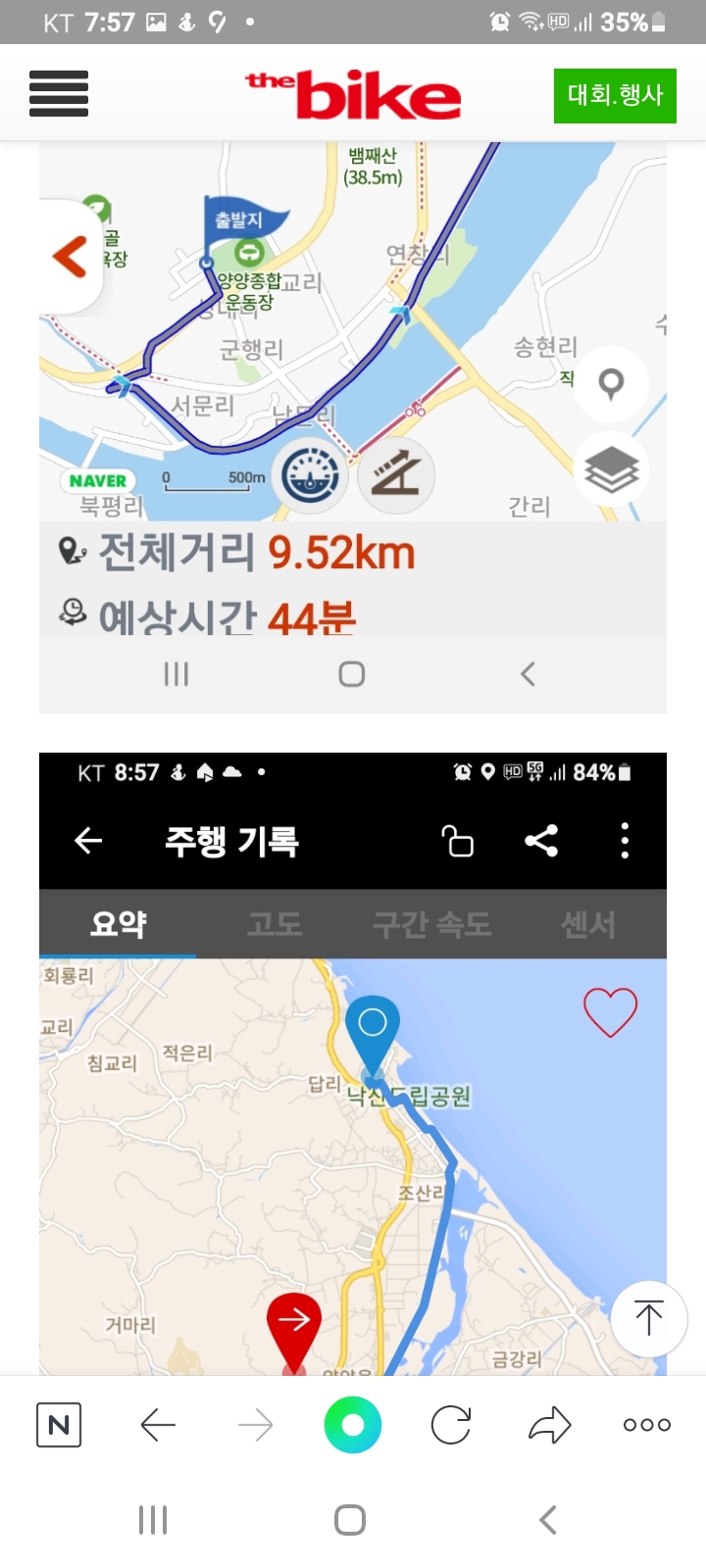Screen dimensions: 706x1568
Task: Go to the phone's home screen
Action: click(x=350, y=1520)
